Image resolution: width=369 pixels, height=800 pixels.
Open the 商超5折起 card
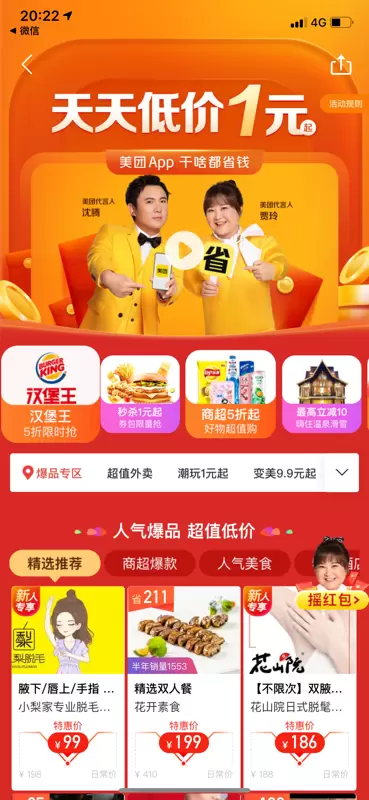click(230, 394)
